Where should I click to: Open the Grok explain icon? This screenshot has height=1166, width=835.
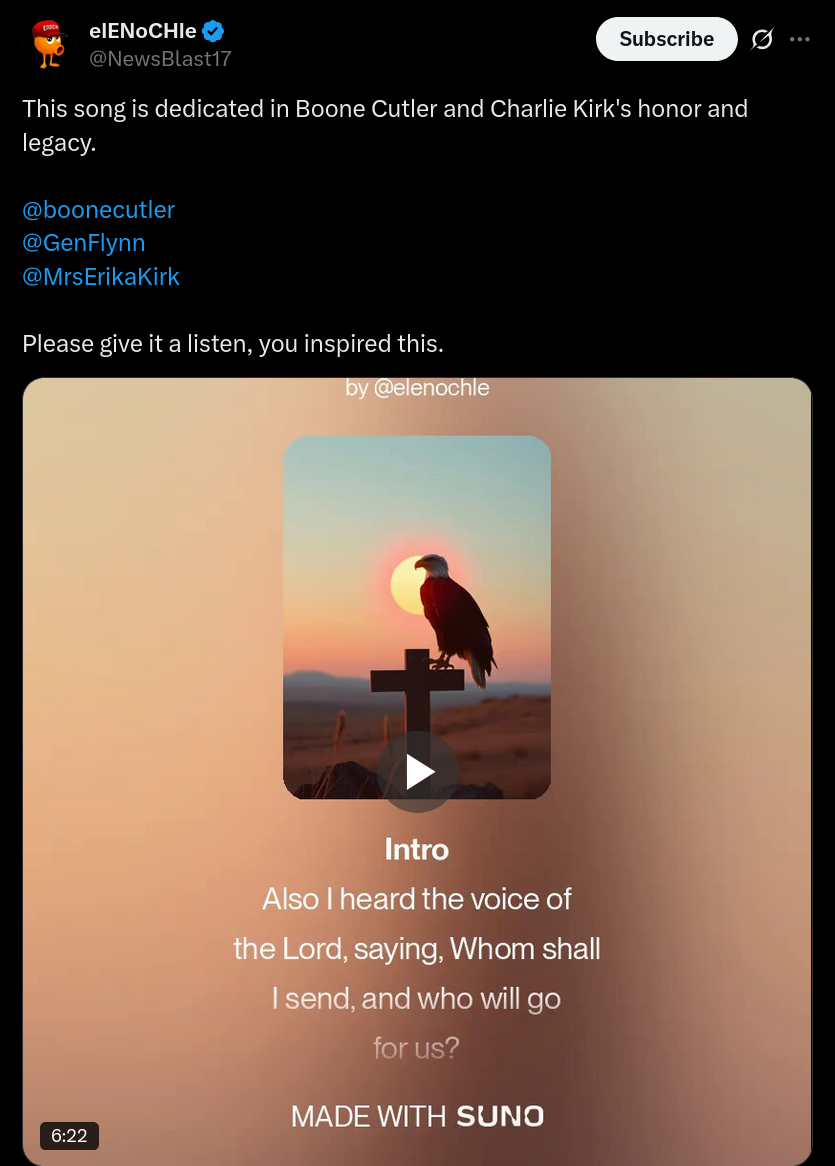(x=762, y=39)
